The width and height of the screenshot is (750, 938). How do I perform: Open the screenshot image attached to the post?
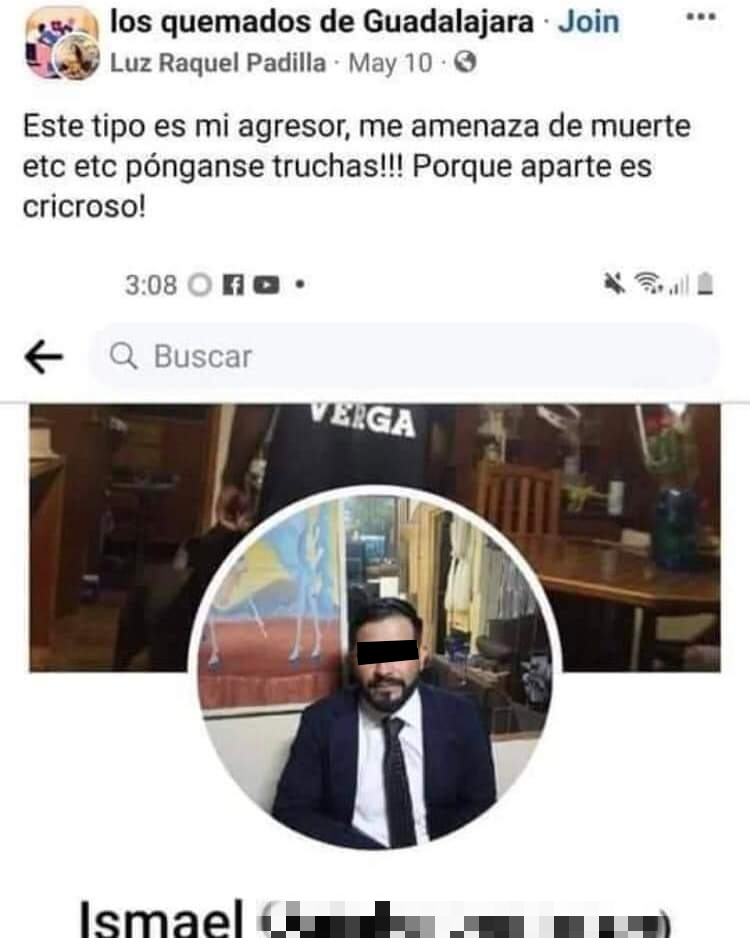(374, 600)
